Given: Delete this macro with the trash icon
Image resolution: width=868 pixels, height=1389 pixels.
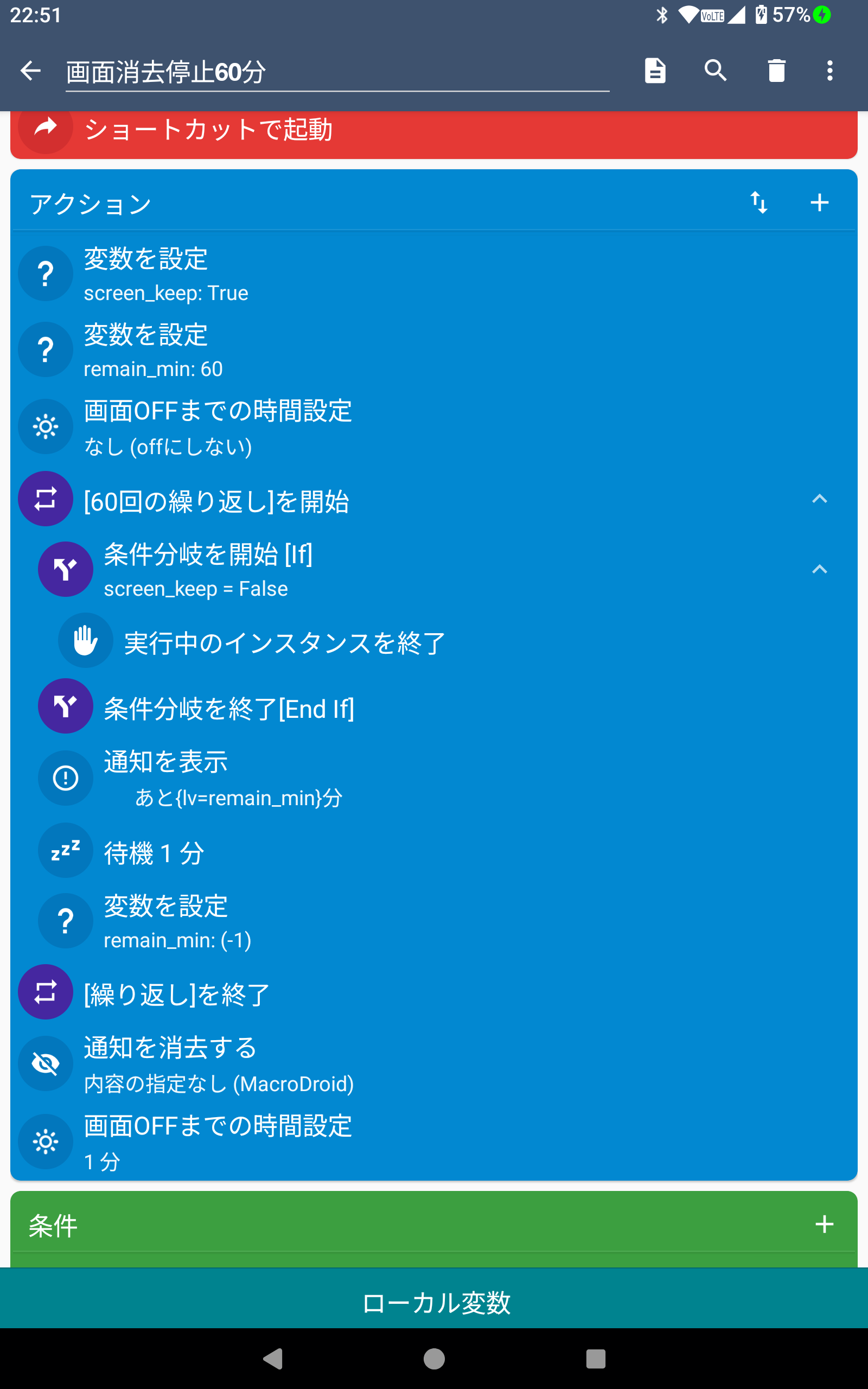Looking at the screenshot, I should coord(776,71).
